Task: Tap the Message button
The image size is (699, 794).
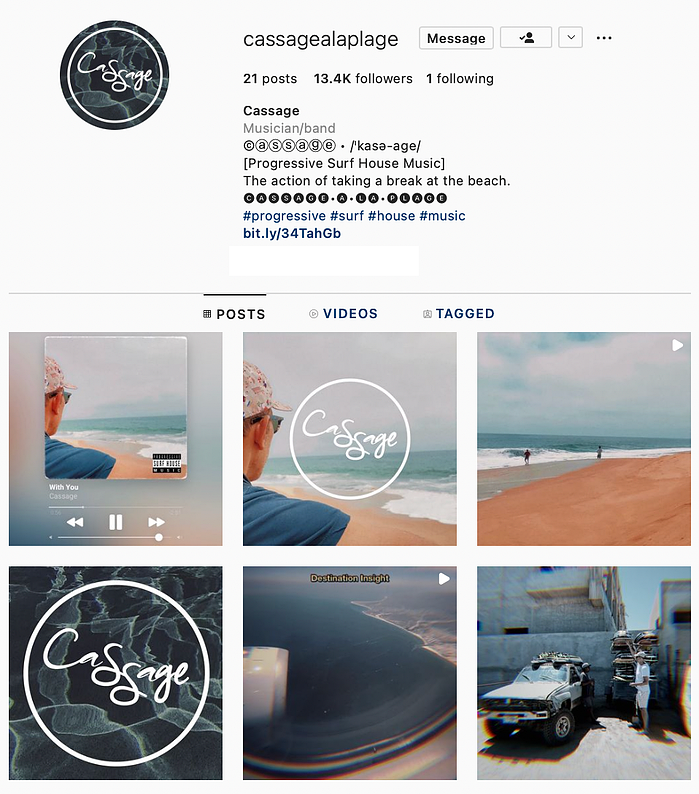Action: click(456, 38)
